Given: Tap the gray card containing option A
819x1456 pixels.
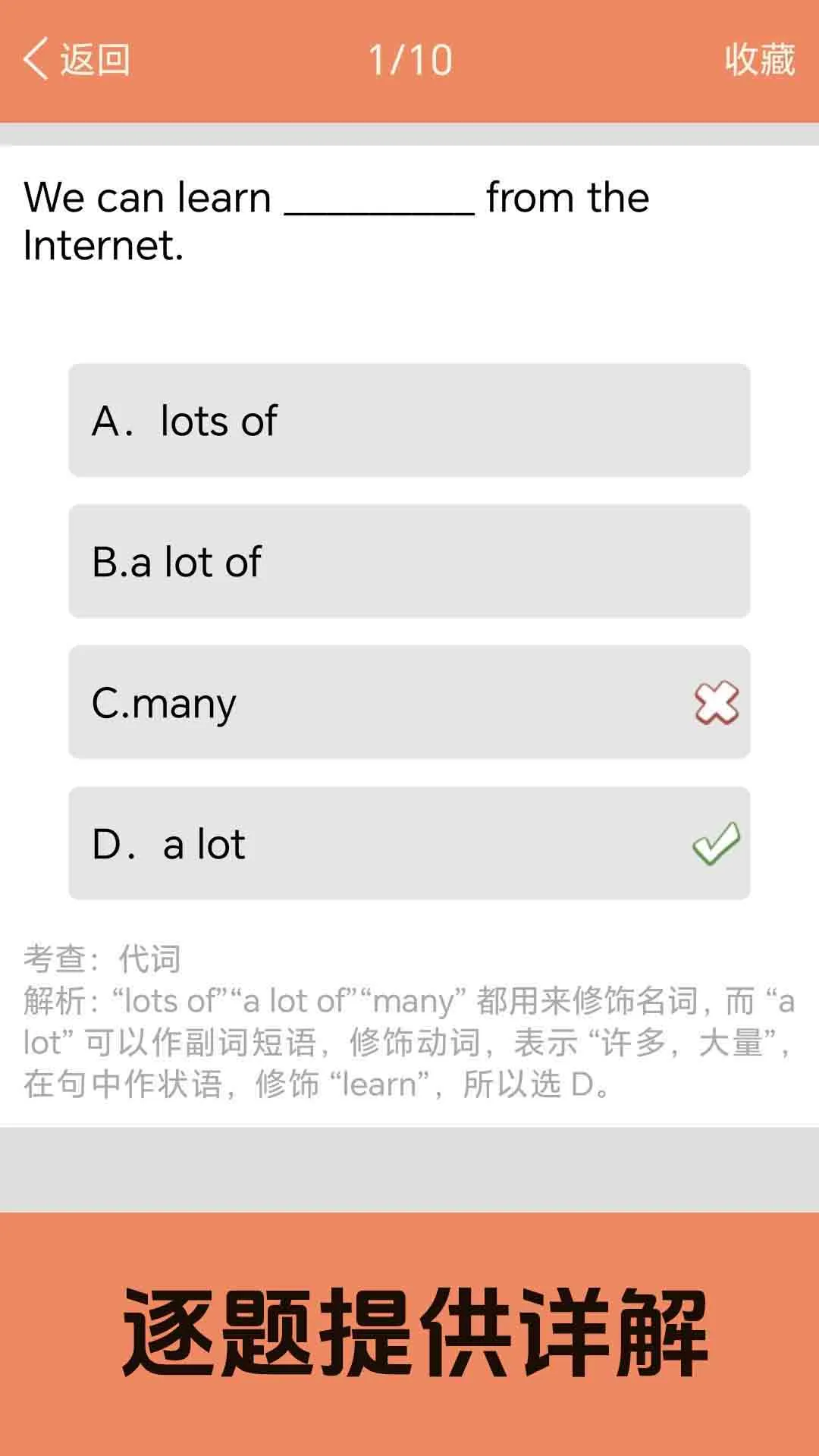Looking at the screenshot, I should 409,421.
